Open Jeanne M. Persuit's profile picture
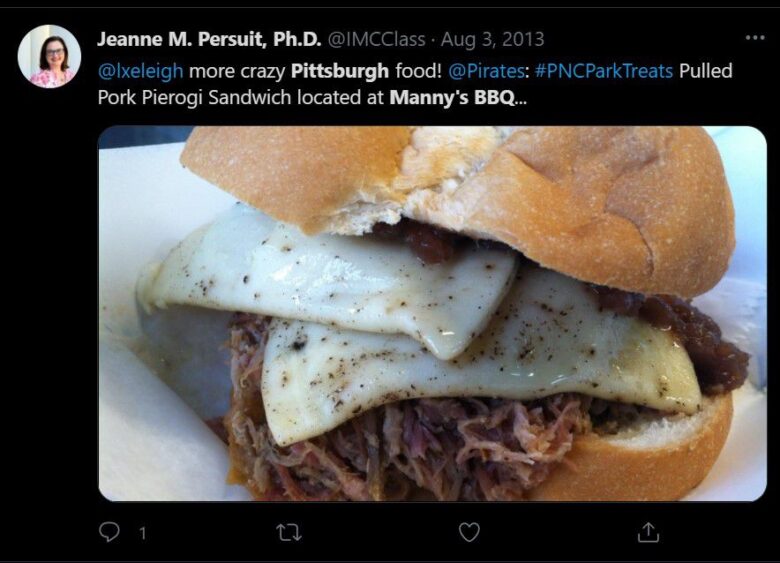Screen dimensions: 780x563 click(49, 56)
